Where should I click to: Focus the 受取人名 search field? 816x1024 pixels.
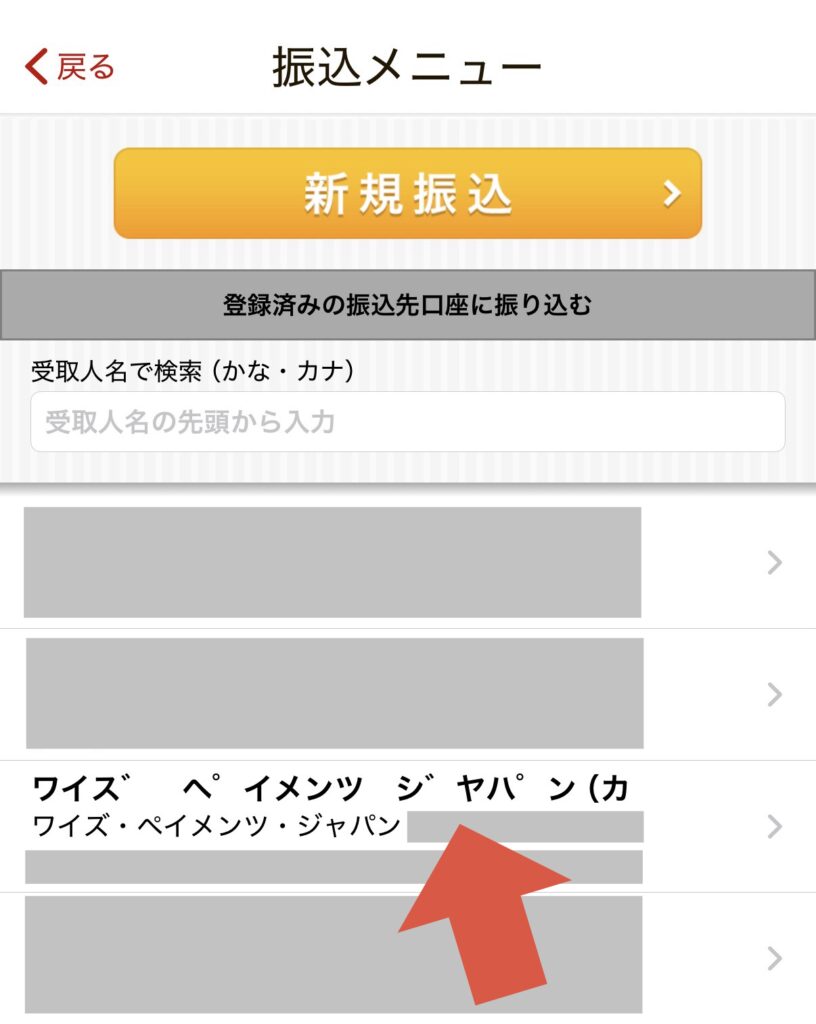(407, 422)
